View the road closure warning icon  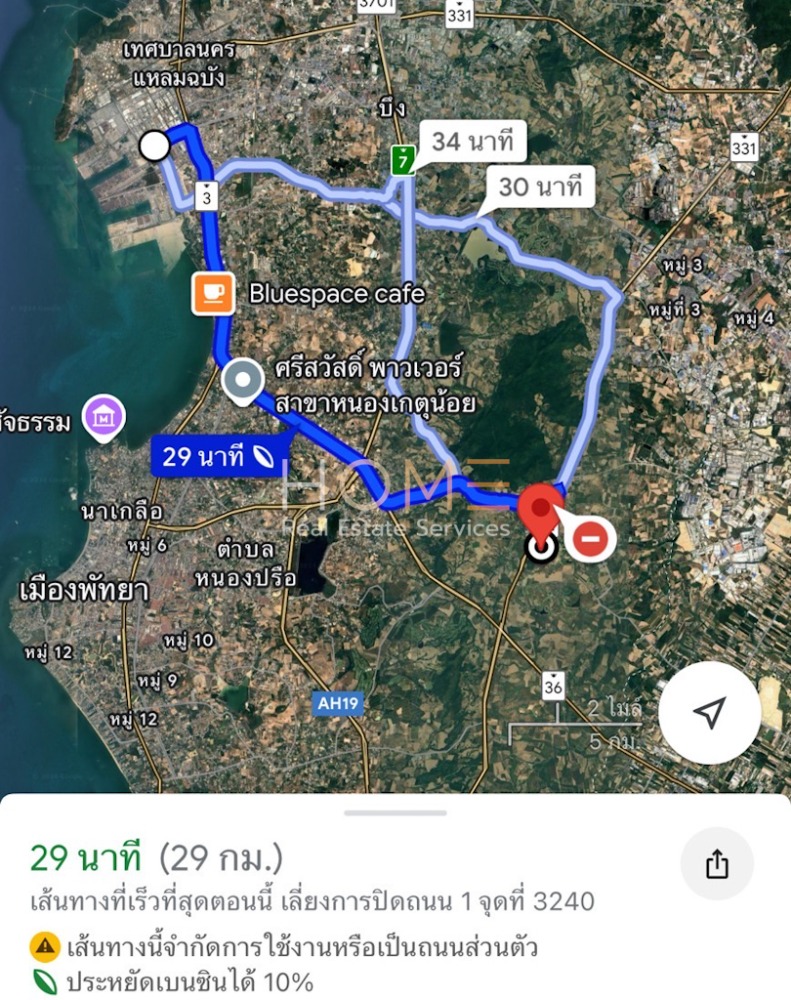(589, 540)
